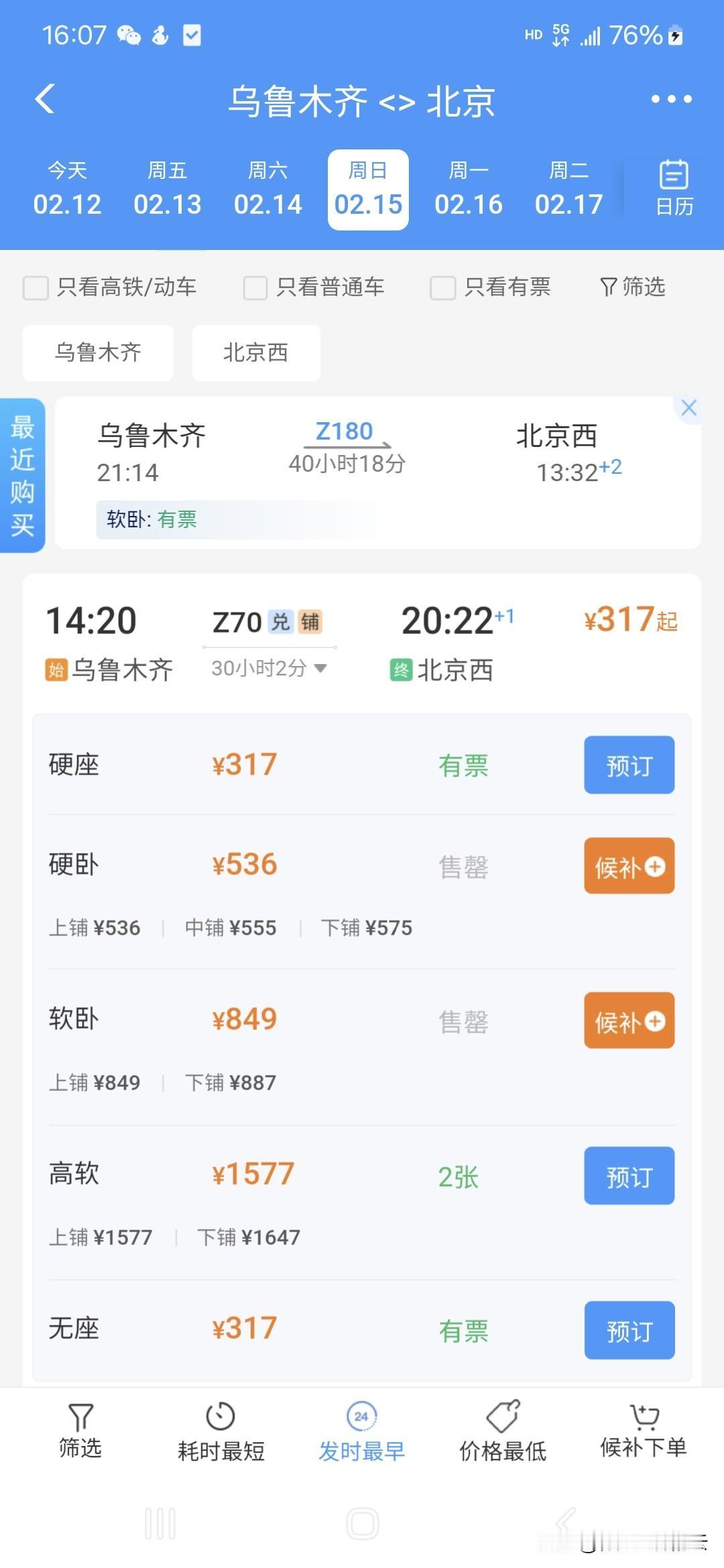Check 只看有票 tickets-available filter
The image size is (724, 1568).
pyautogui.click(x=443, y=287)
